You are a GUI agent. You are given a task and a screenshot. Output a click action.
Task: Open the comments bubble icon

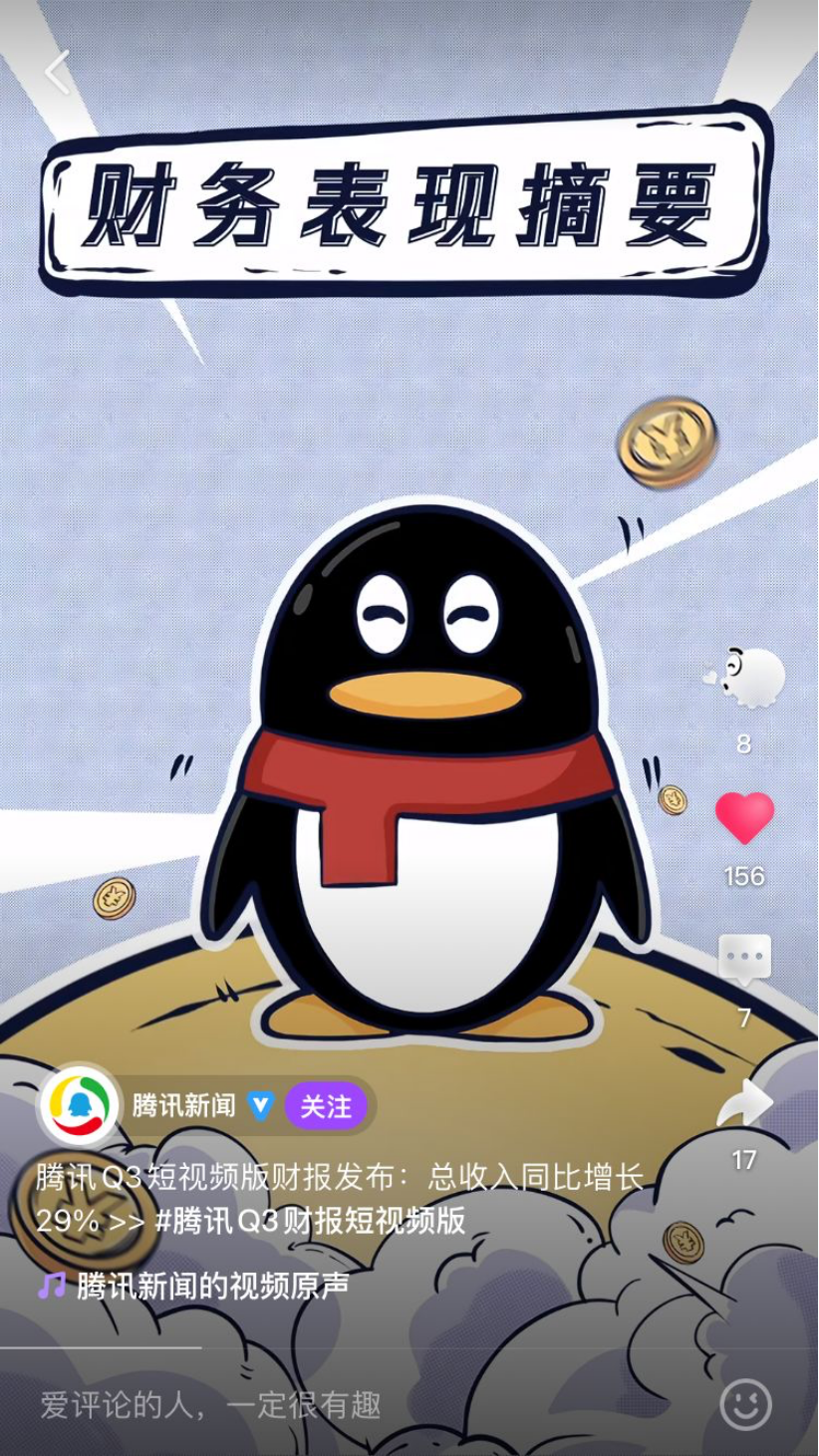(744, 962)
